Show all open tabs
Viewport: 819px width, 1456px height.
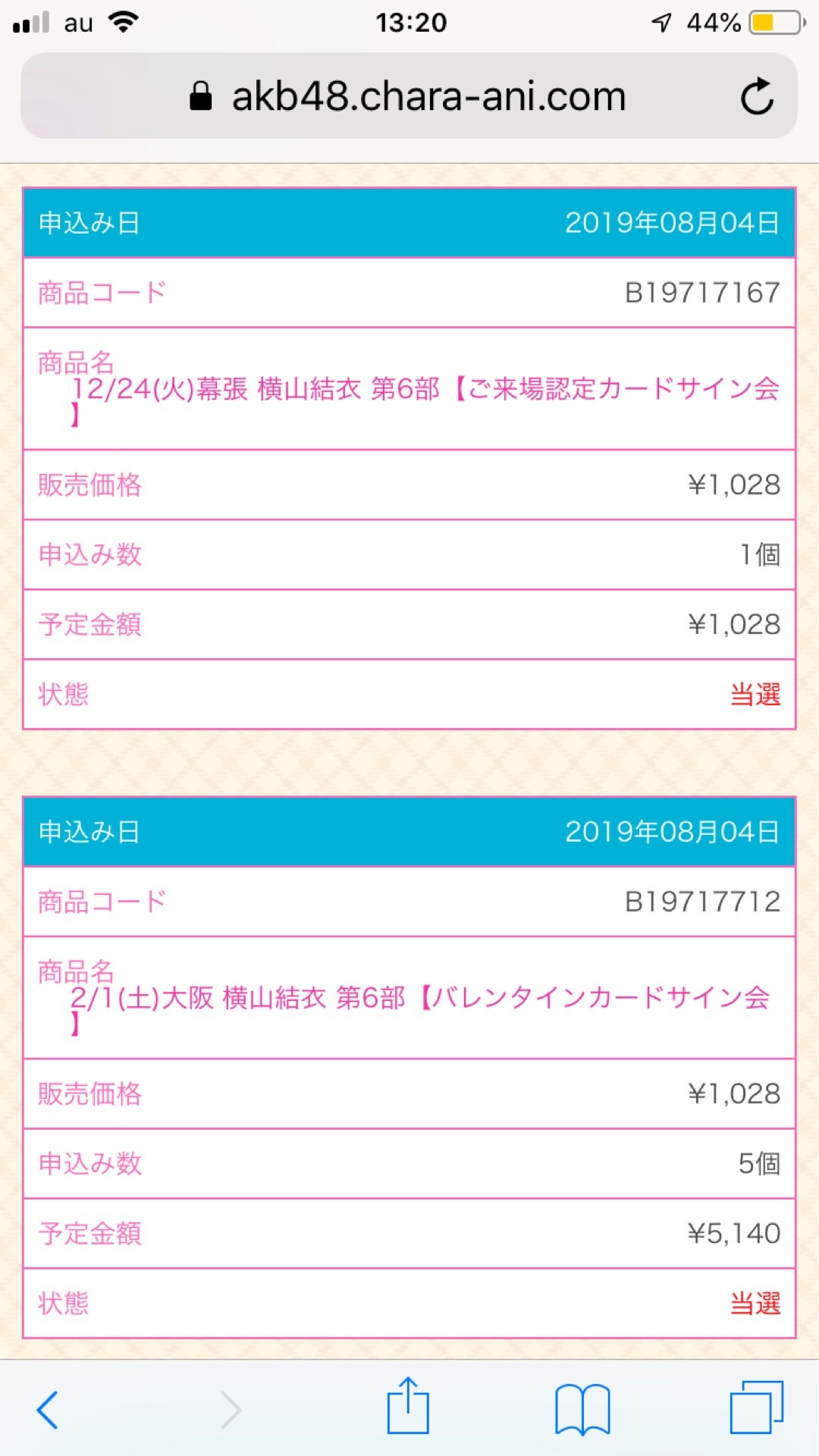pyautogui.click(x=756, y=1407)
